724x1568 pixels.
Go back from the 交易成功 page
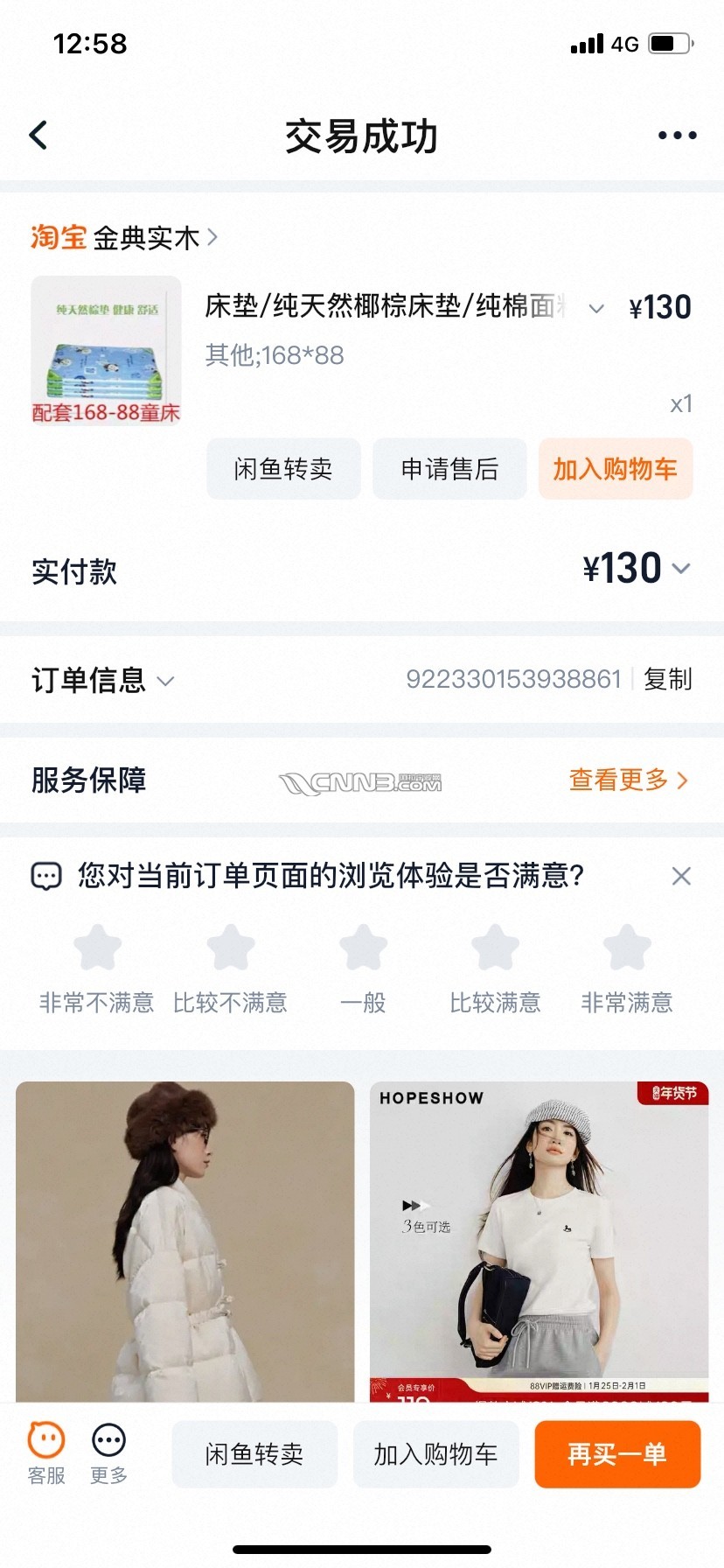point(38,136)
